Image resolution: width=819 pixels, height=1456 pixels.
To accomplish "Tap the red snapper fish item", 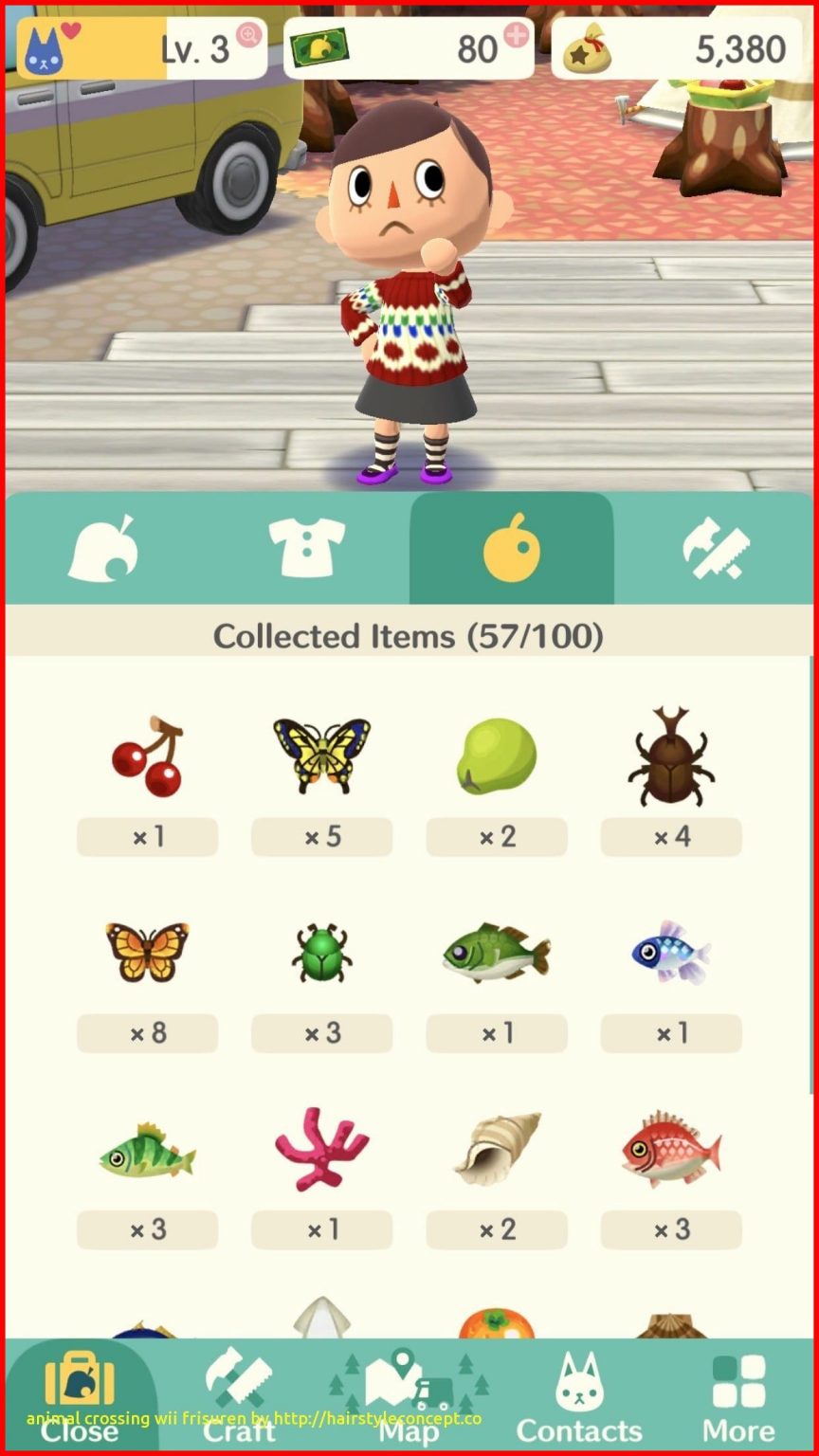I will click(x=671, y=1147).
